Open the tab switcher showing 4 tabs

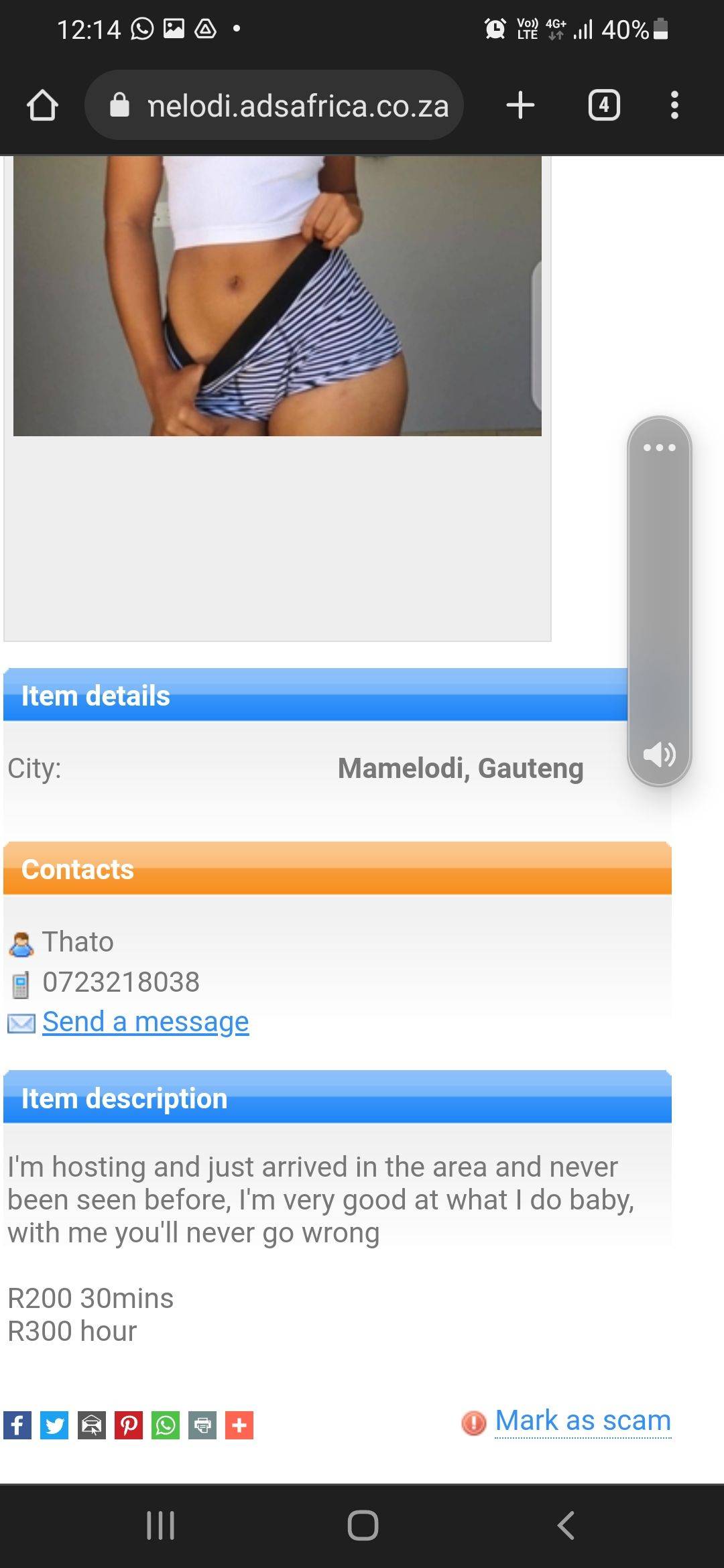coord(604,105)
